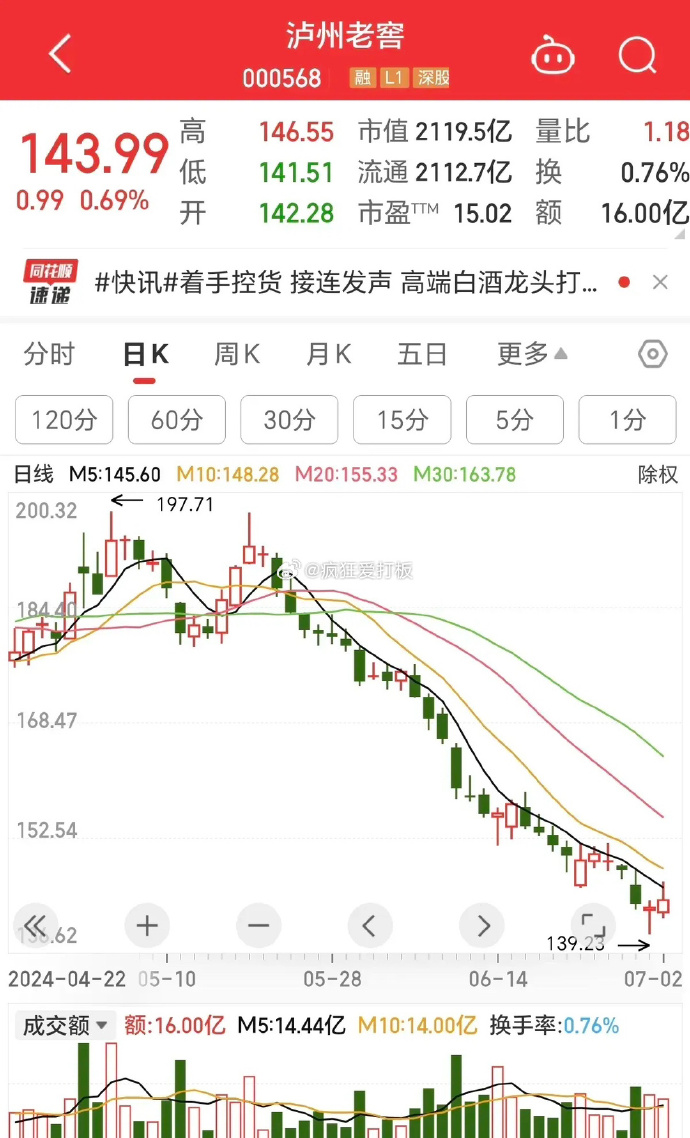Select the 15分 interval

coord(402,419)
